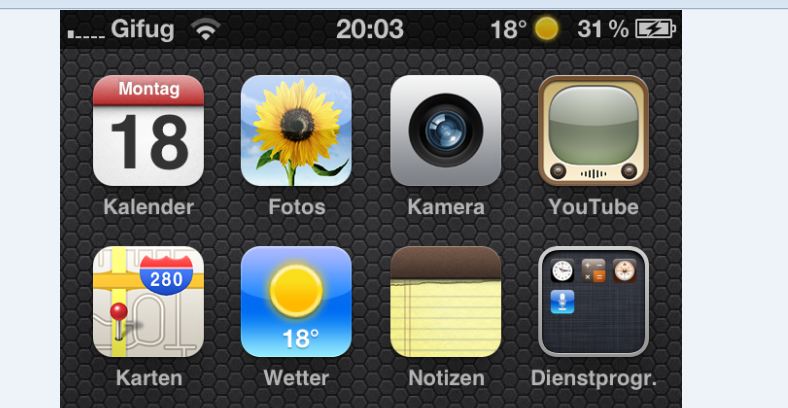The width and height of the screenshot is (788, 408).
Task: Open the Karten maps app
Action: tap(148, 302)
